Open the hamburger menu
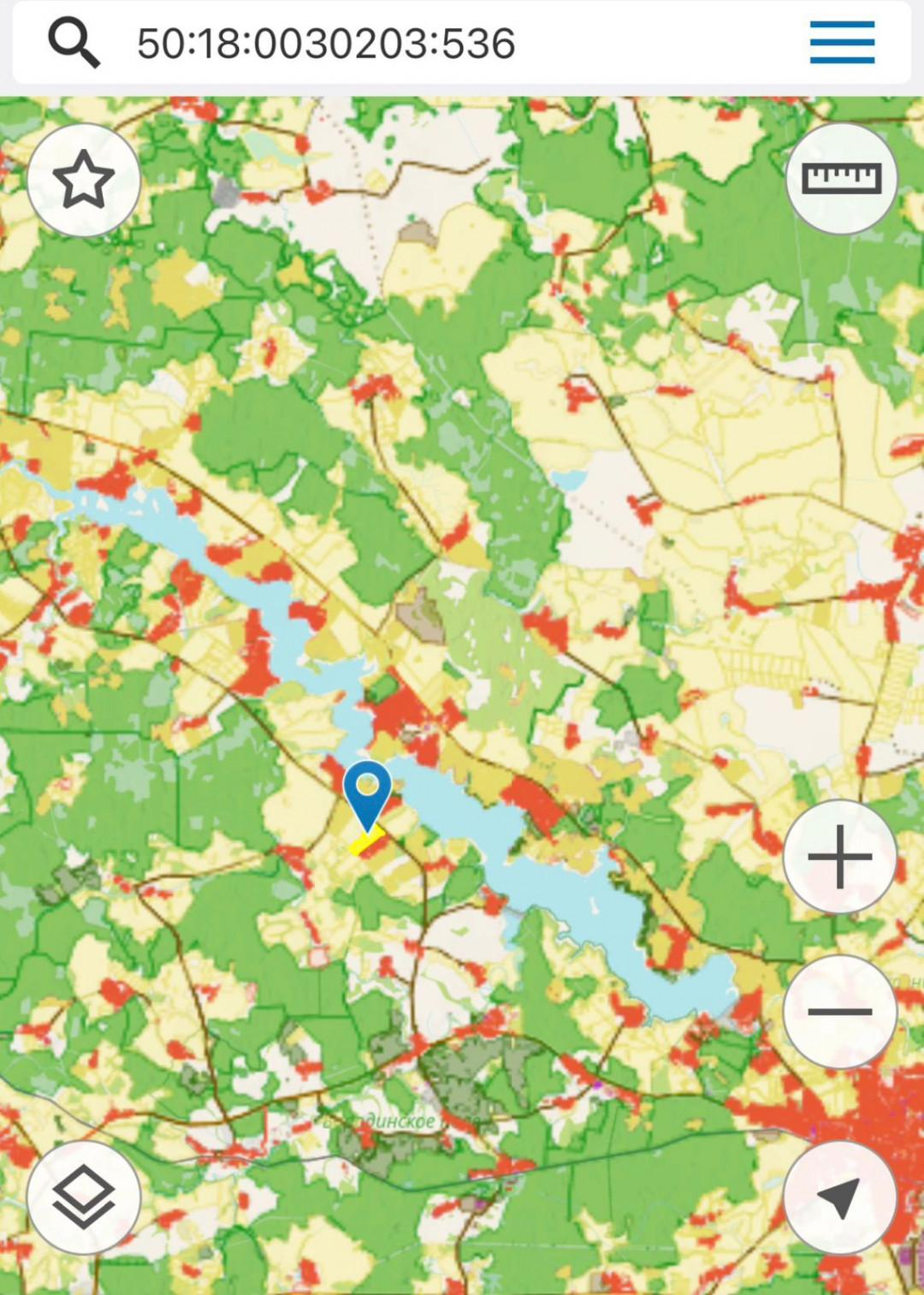The image size is (924, 1295). [x=842, y=43]
